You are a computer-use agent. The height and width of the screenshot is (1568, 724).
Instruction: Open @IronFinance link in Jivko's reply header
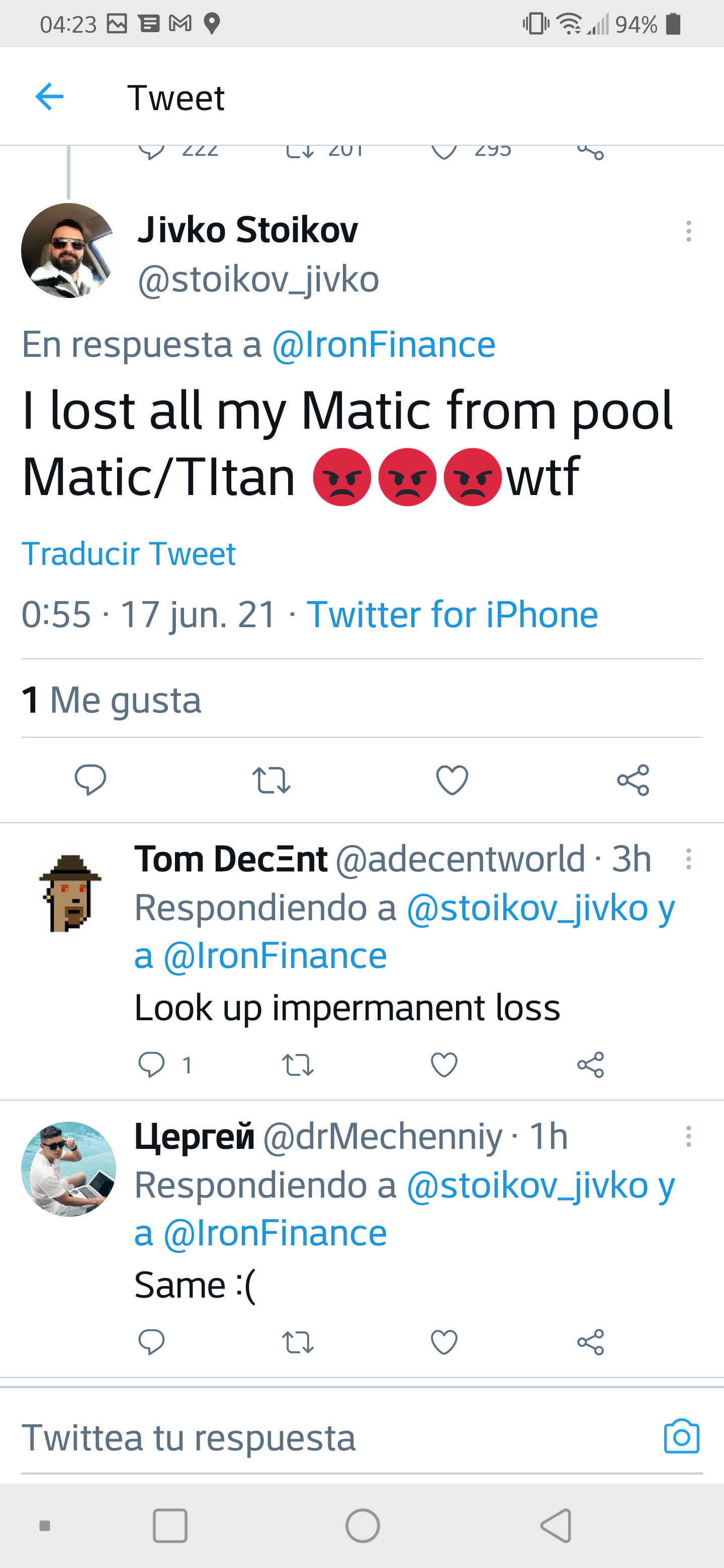pos(383,345)
